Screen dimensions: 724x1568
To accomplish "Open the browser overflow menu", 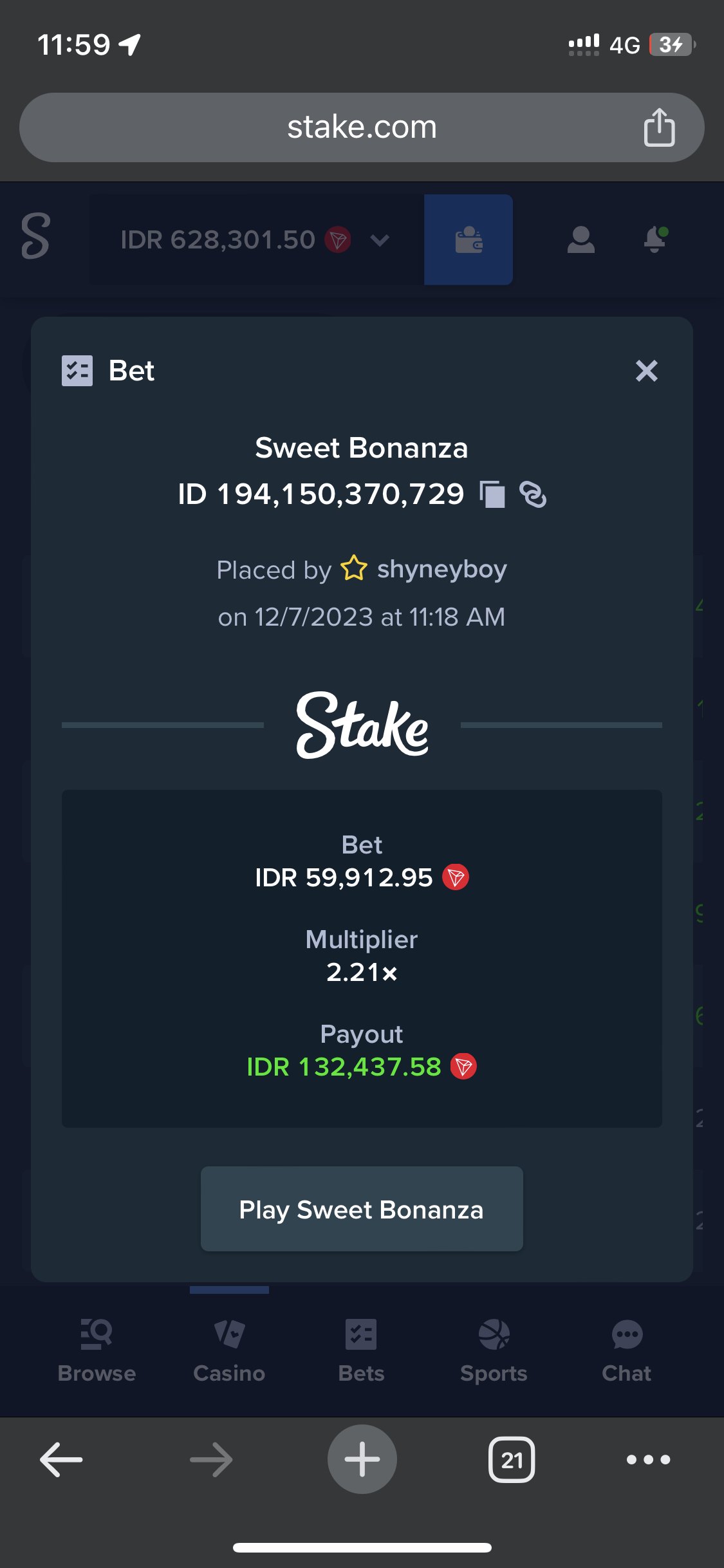I will click(648, 1459).
